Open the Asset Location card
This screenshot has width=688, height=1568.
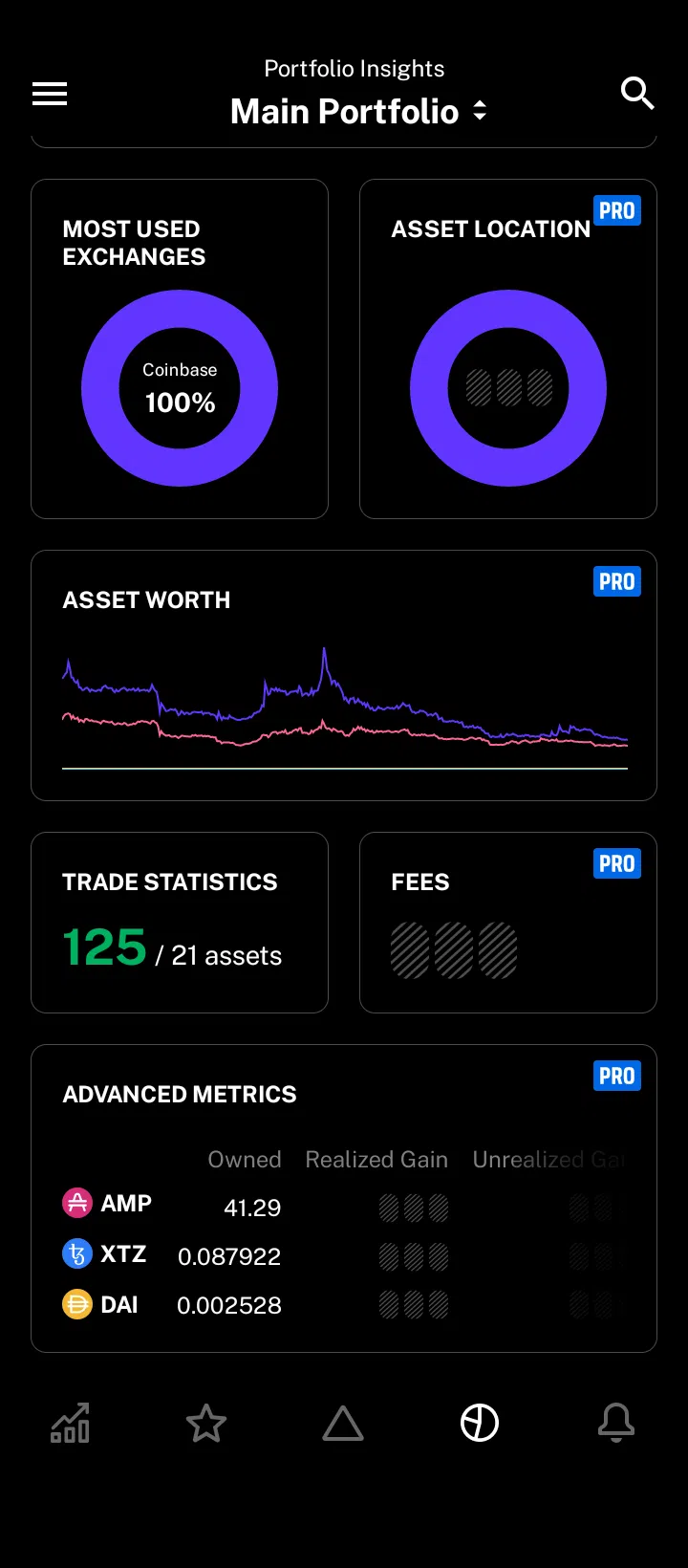pyautogui.click(x=508, y=349)
